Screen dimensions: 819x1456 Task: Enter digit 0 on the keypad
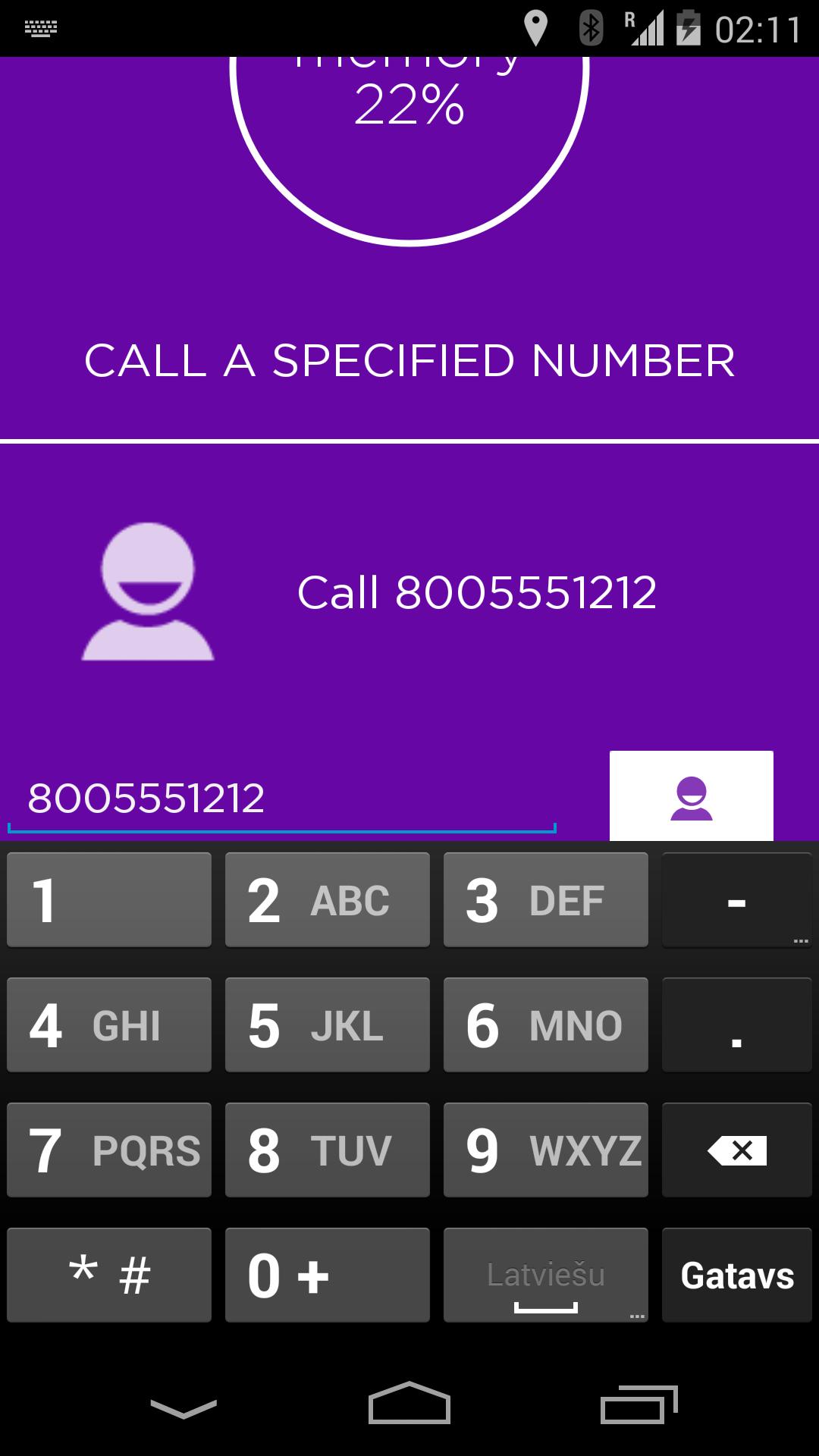327,1276
